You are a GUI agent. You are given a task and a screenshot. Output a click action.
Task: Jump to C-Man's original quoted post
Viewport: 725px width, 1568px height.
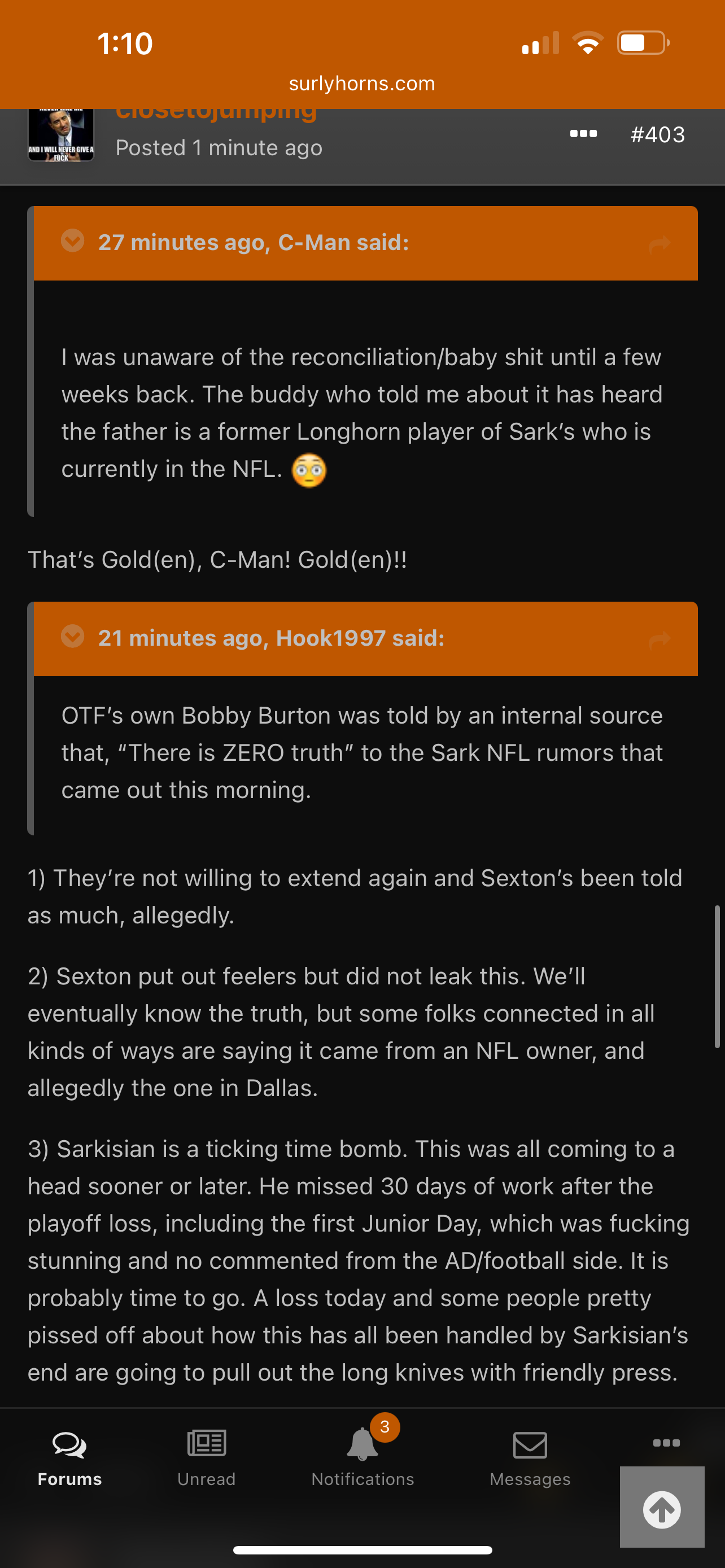point(660,244)
